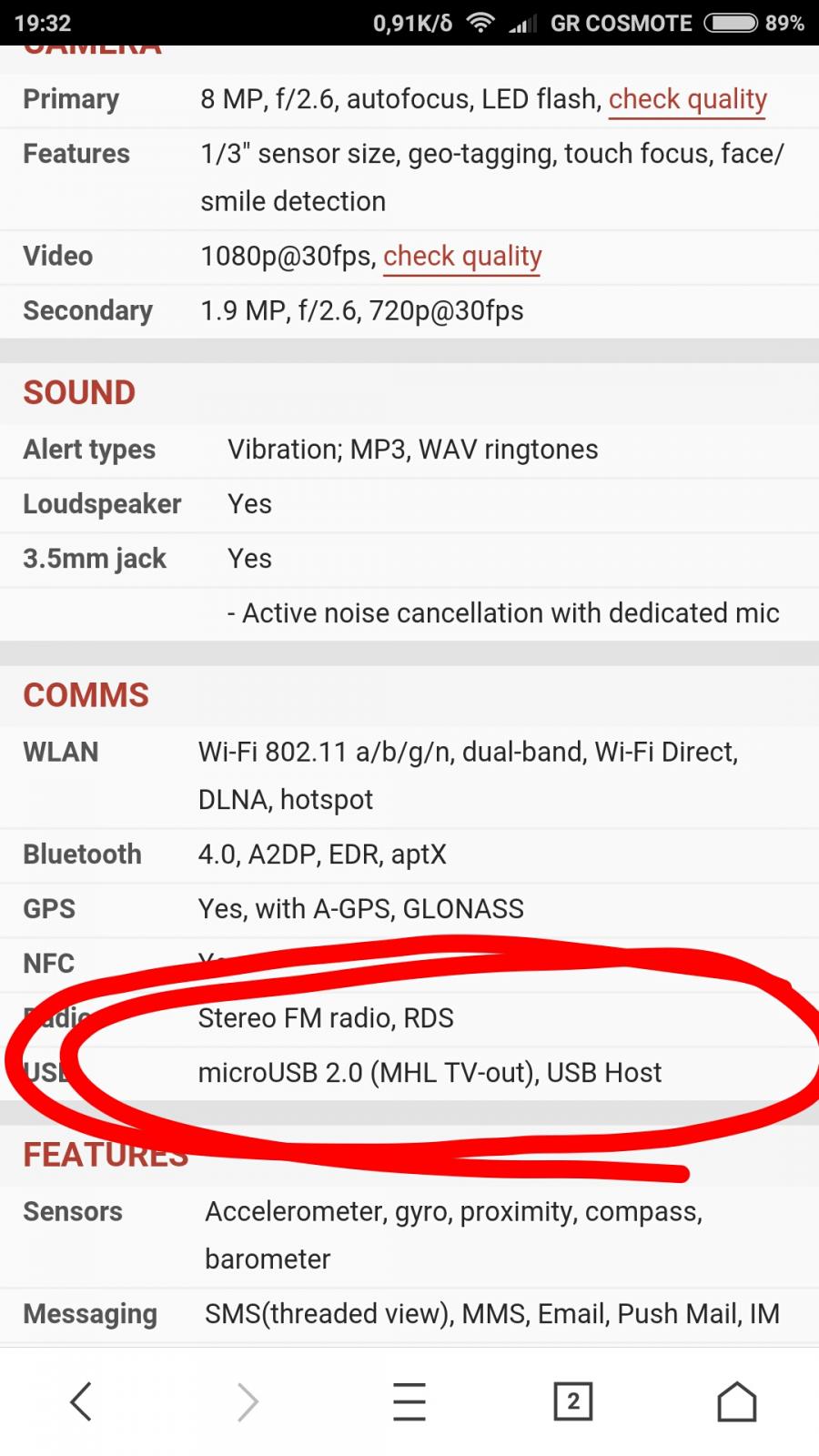The width and height of the screenshot is (819, 1456).
Task: Go back to the previous page
Action: click(81, 1401)
